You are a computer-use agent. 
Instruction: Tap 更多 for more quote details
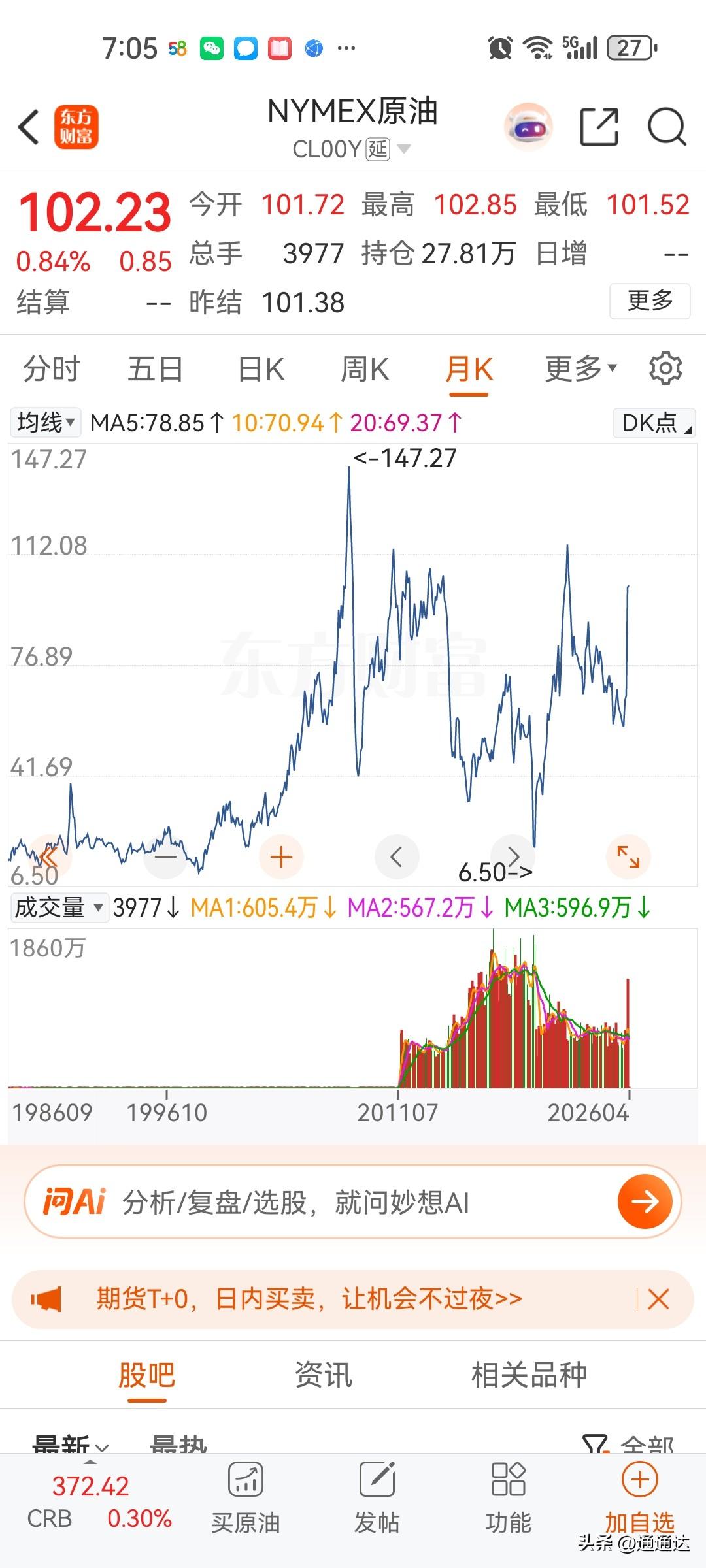tap(651, 302)
